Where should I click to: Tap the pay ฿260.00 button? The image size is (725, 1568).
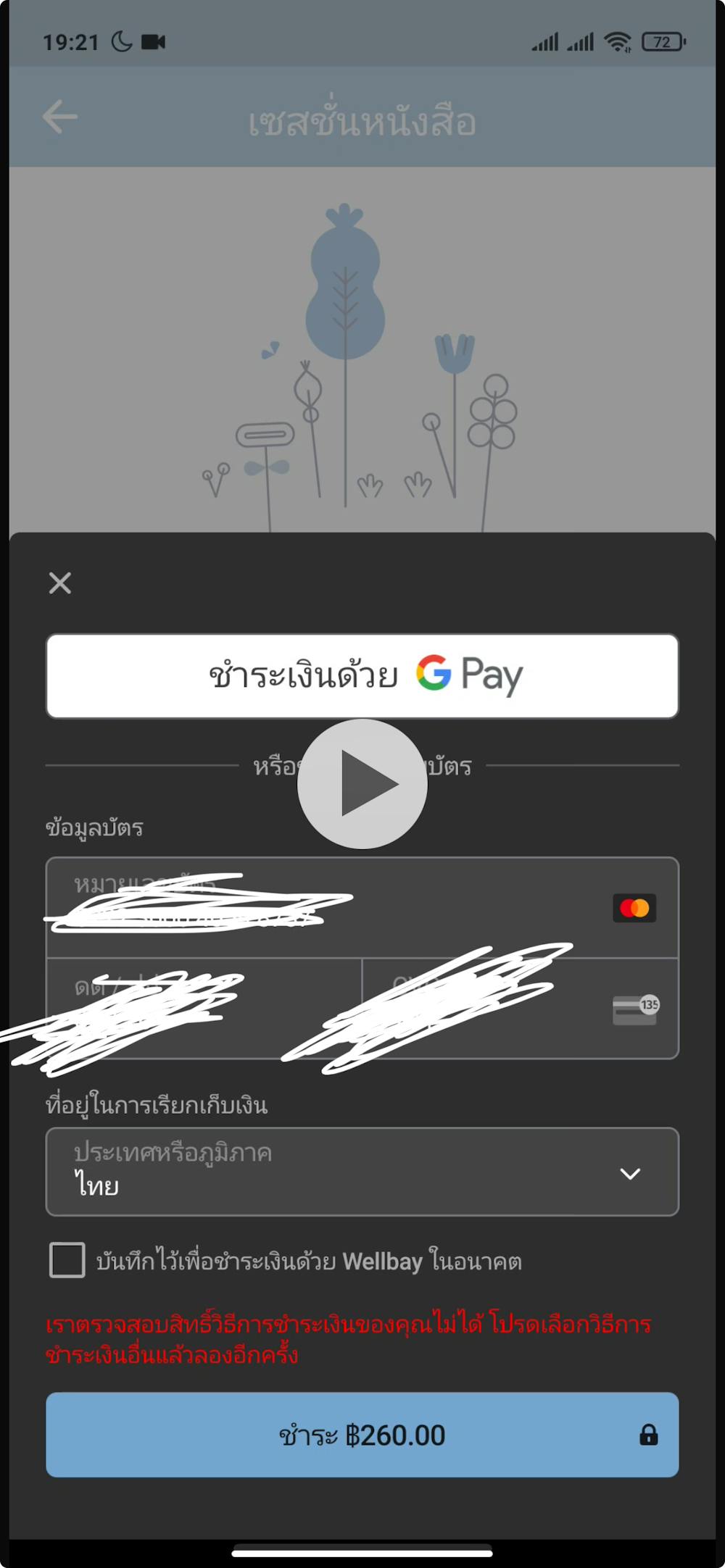tap(362, 1435)
